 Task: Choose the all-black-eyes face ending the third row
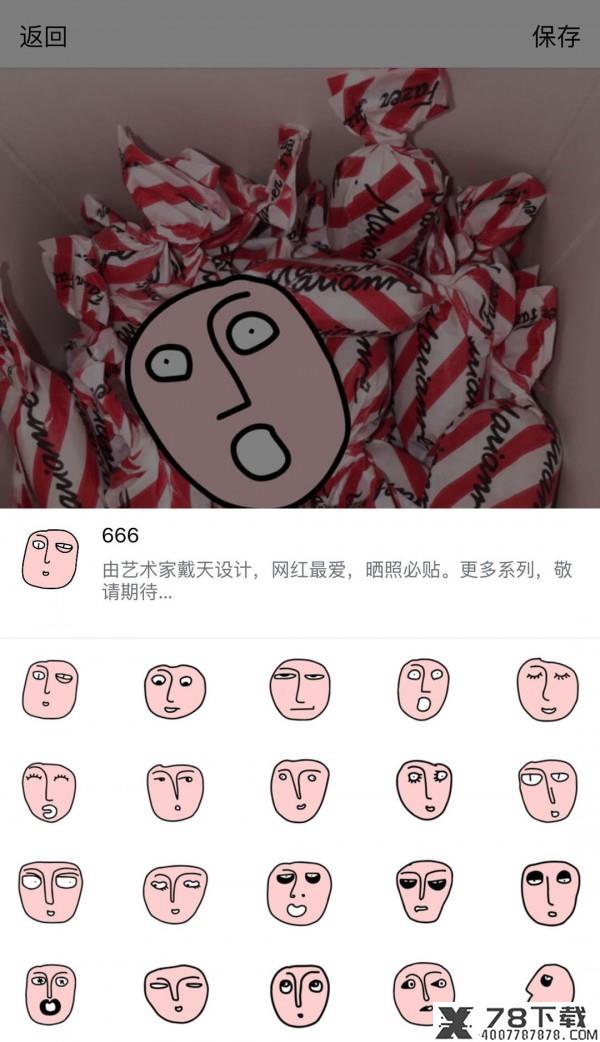549,892
